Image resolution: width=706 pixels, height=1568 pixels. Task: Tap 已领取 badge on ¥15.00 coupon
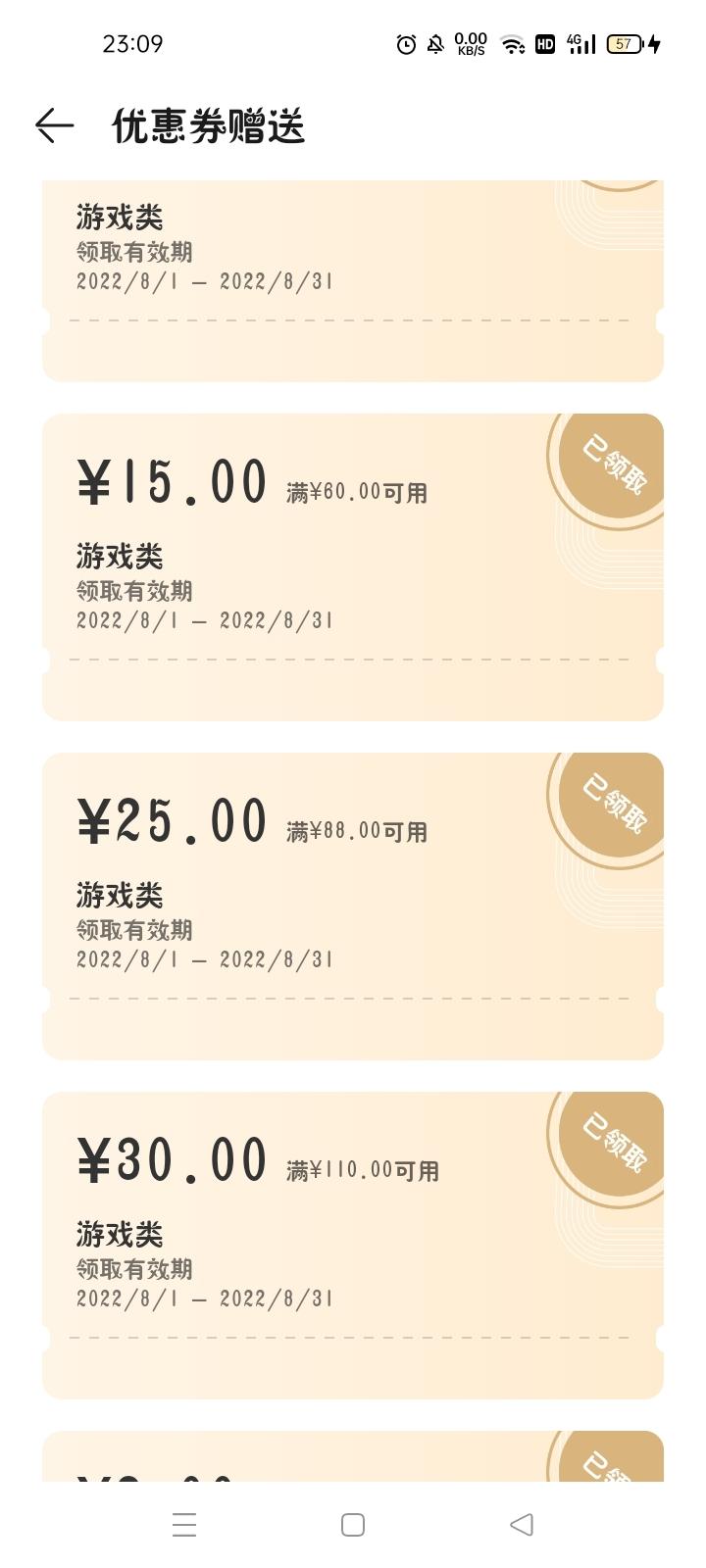pyautogui.click(x=614, y=465)
